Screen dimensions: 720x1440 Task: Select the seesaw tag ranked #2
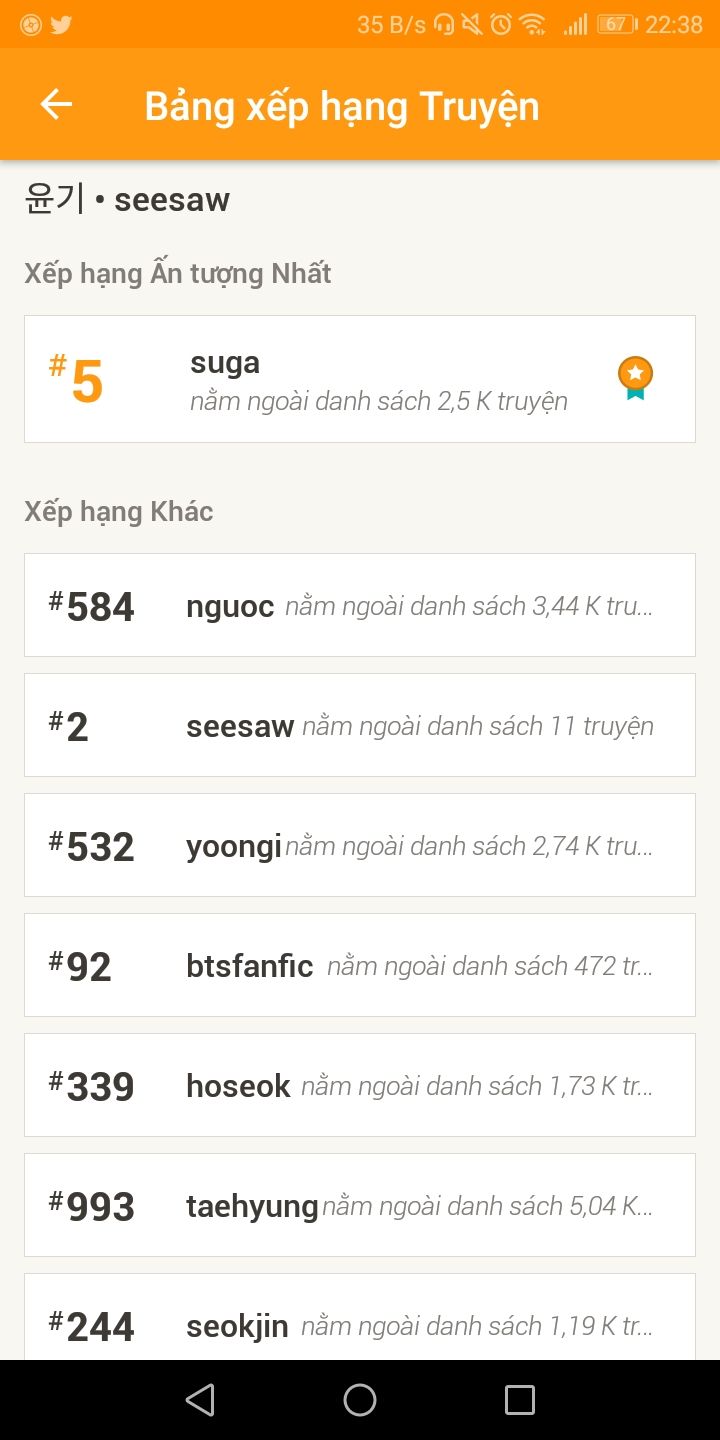tap(360, 725)
